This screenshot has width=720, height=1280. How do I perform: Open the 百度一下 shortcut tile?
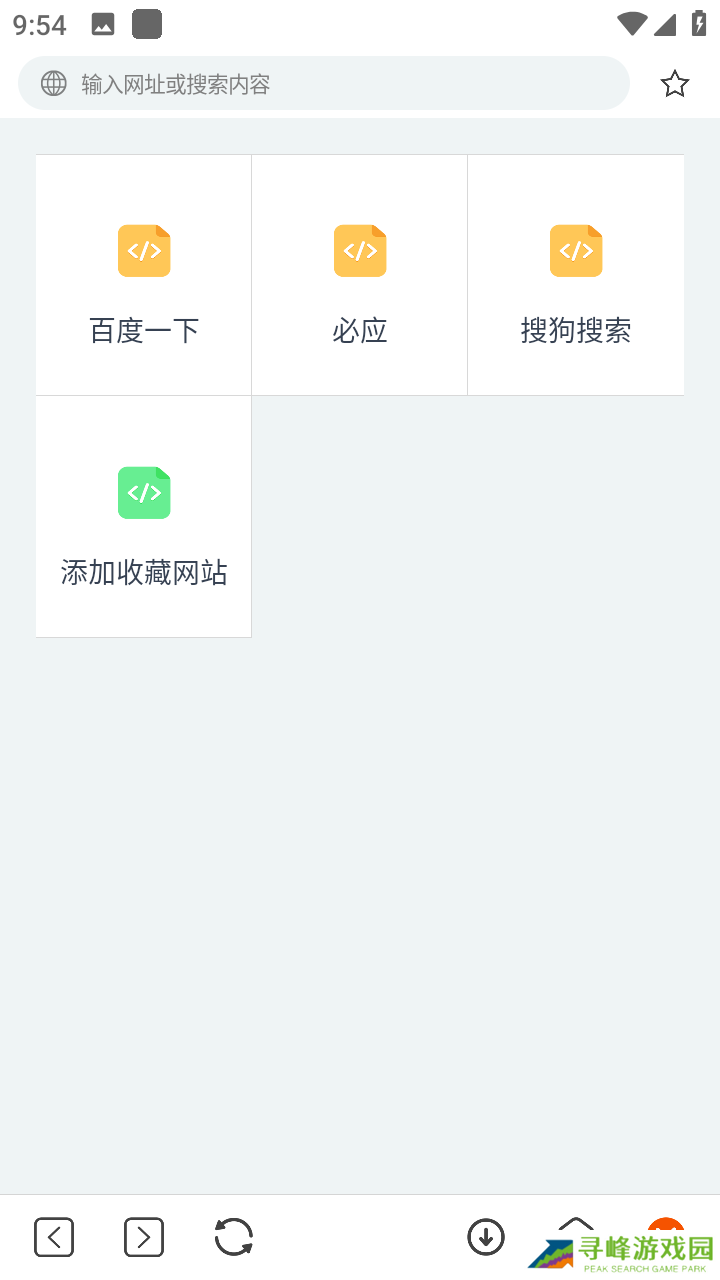click(x=144, y=276)
